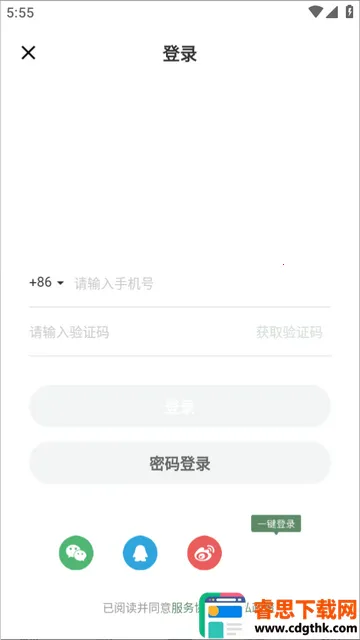This screenshot has width=360, height=640.
Task: Open the +86 country code dropdown
Action: coord(47,282)
